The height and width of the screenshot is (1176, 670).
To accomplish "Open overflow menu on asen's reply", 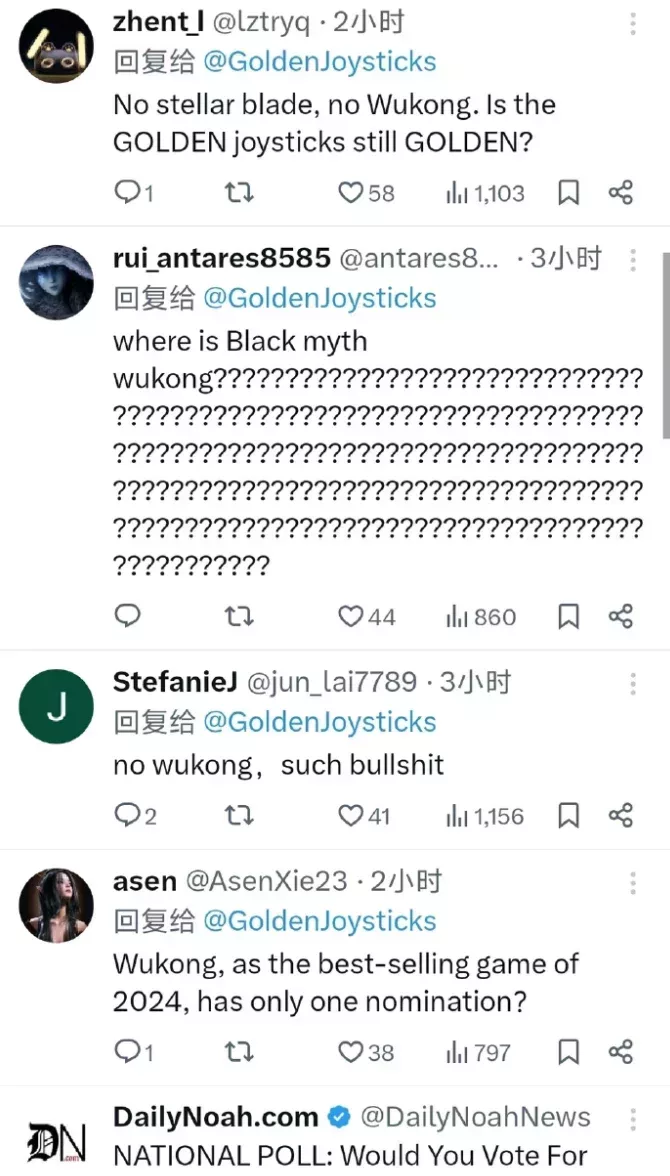I will [633, 882].
